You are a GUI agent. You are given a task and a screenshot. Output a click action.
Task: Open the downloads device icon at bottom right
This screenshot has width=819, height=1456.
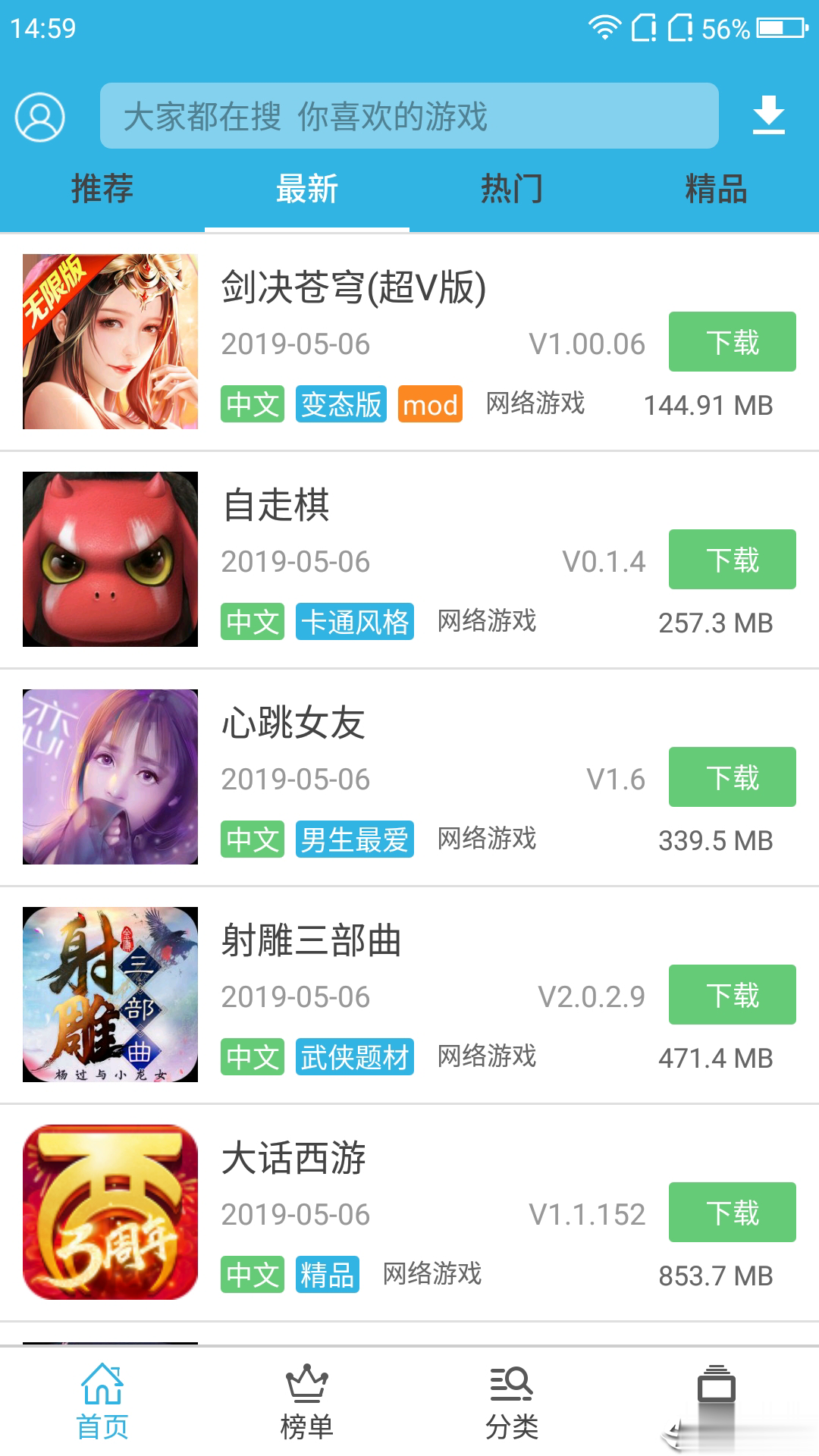716,1399
